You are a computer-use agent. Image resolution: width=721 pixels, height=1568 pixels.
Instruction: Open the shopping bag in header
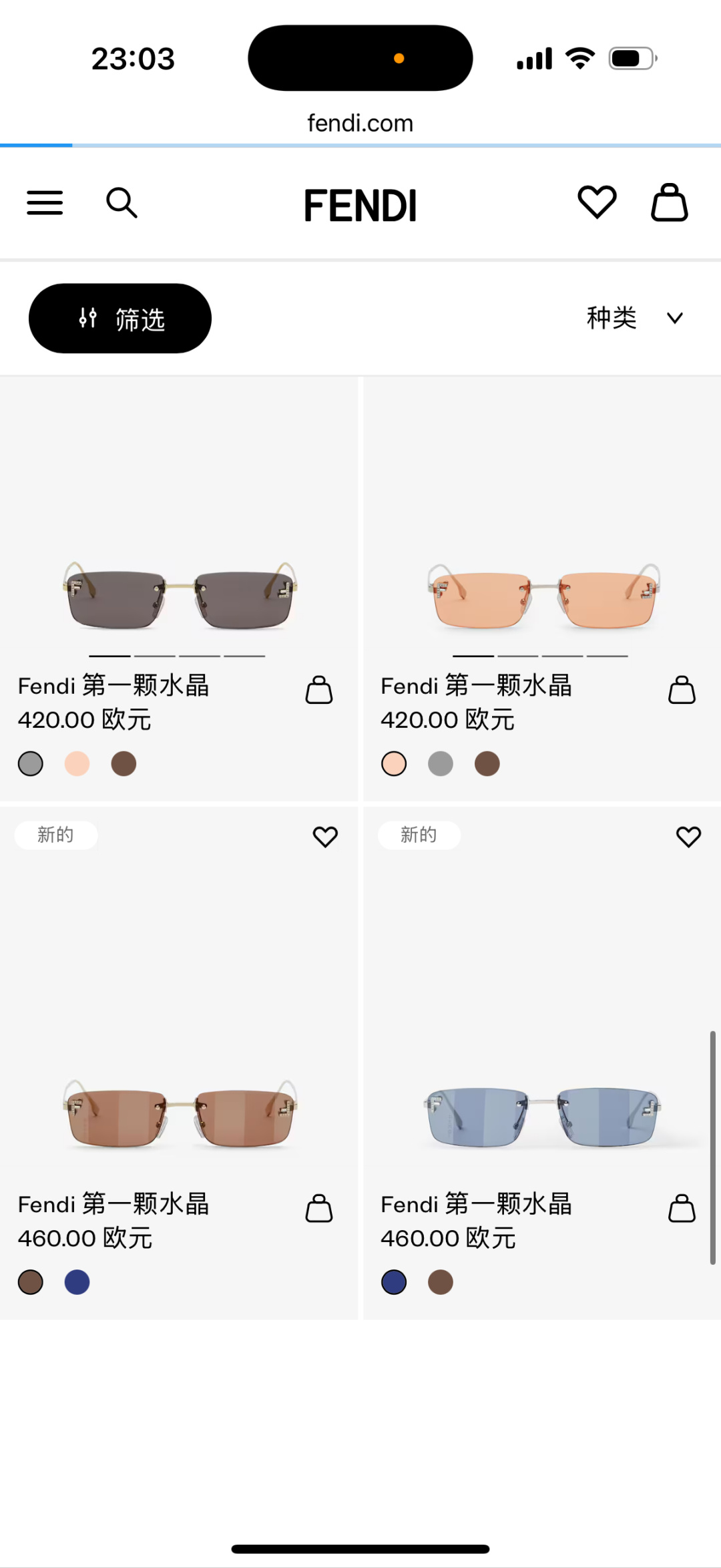(x=669, y=202)
